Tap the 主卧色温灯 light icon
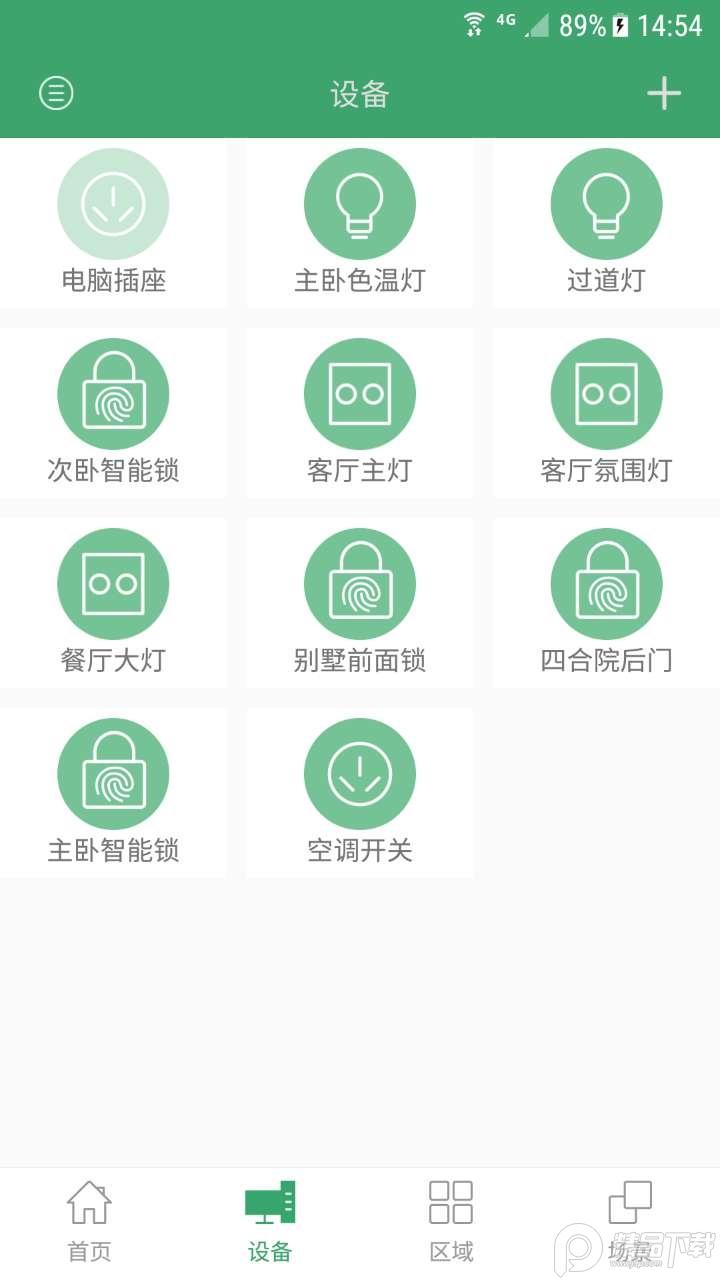 [x=360, y=203]
